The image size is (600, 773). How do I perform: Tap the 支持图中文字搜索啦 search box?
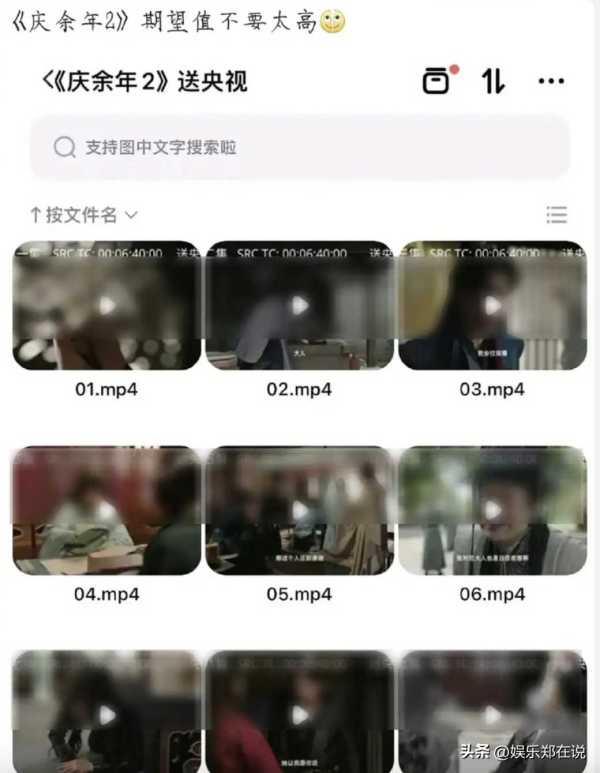click(x=300, y=147)
